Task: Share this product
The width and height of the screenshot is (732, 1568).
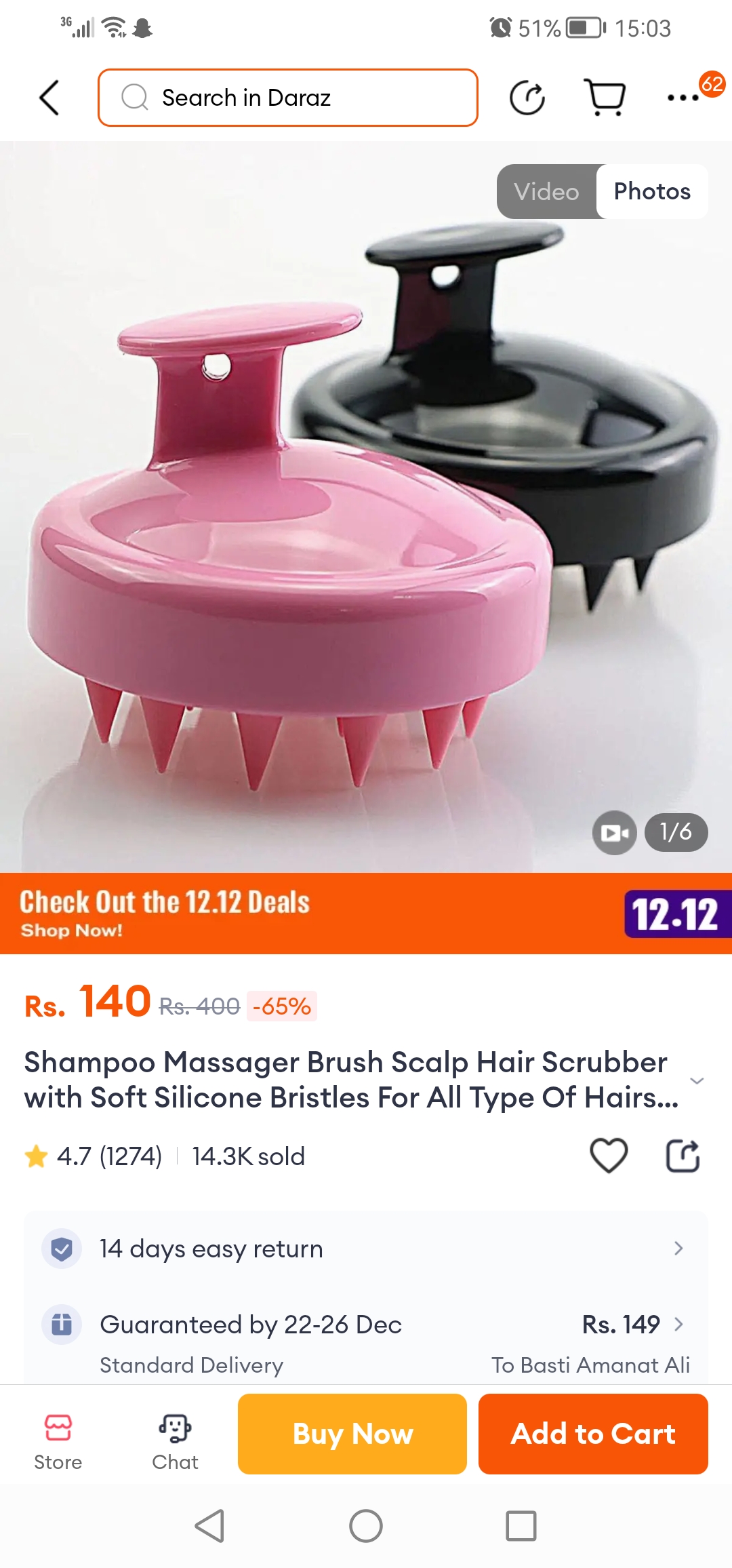Action: pos(683,1156)
